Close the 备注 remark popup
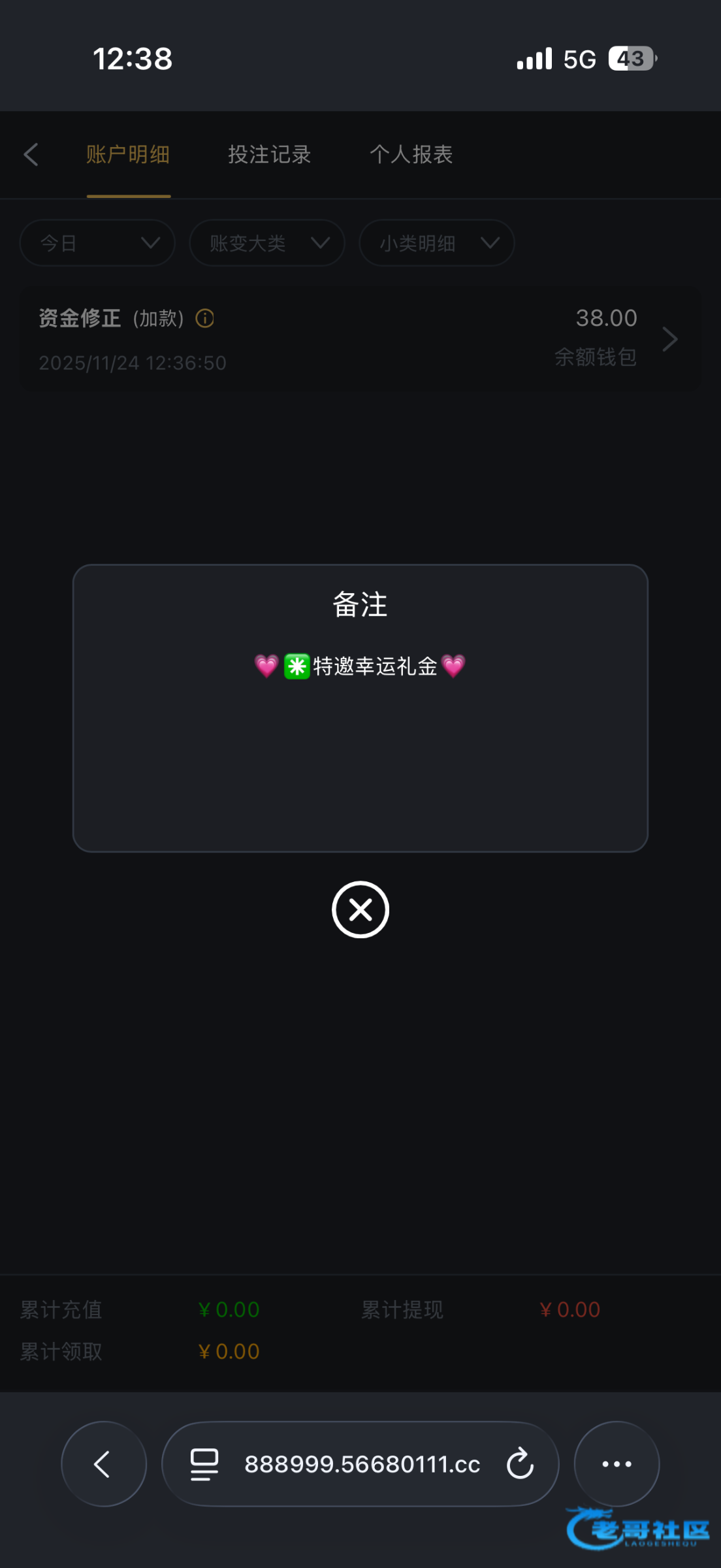Image resolution: width=721 pixels, height=1568 pixels. (x=360, y=909)
